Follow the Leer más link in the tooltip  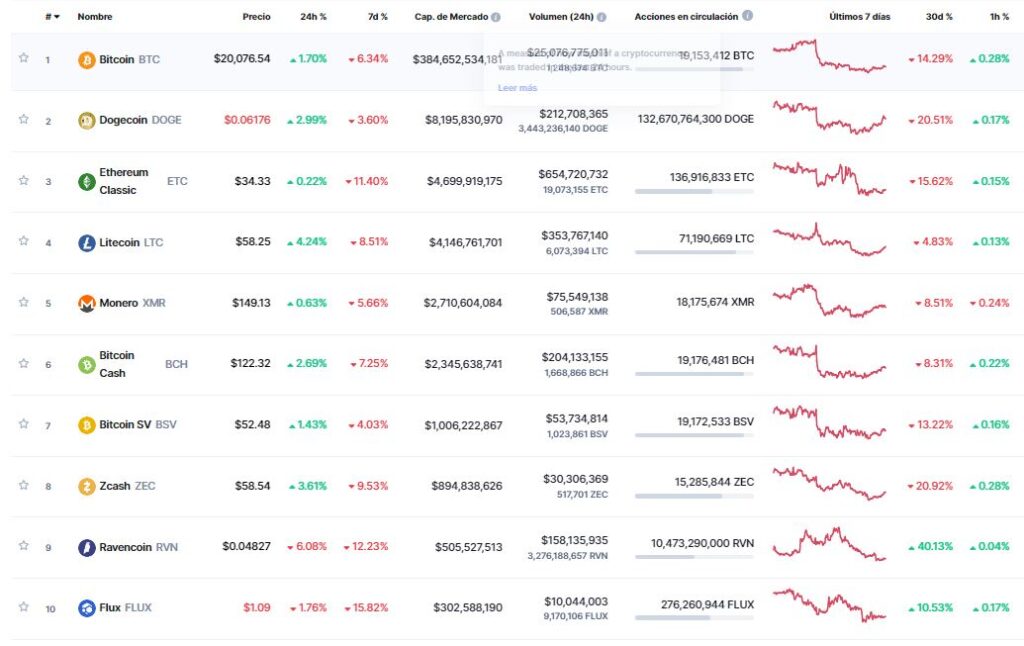pos(517,88)
